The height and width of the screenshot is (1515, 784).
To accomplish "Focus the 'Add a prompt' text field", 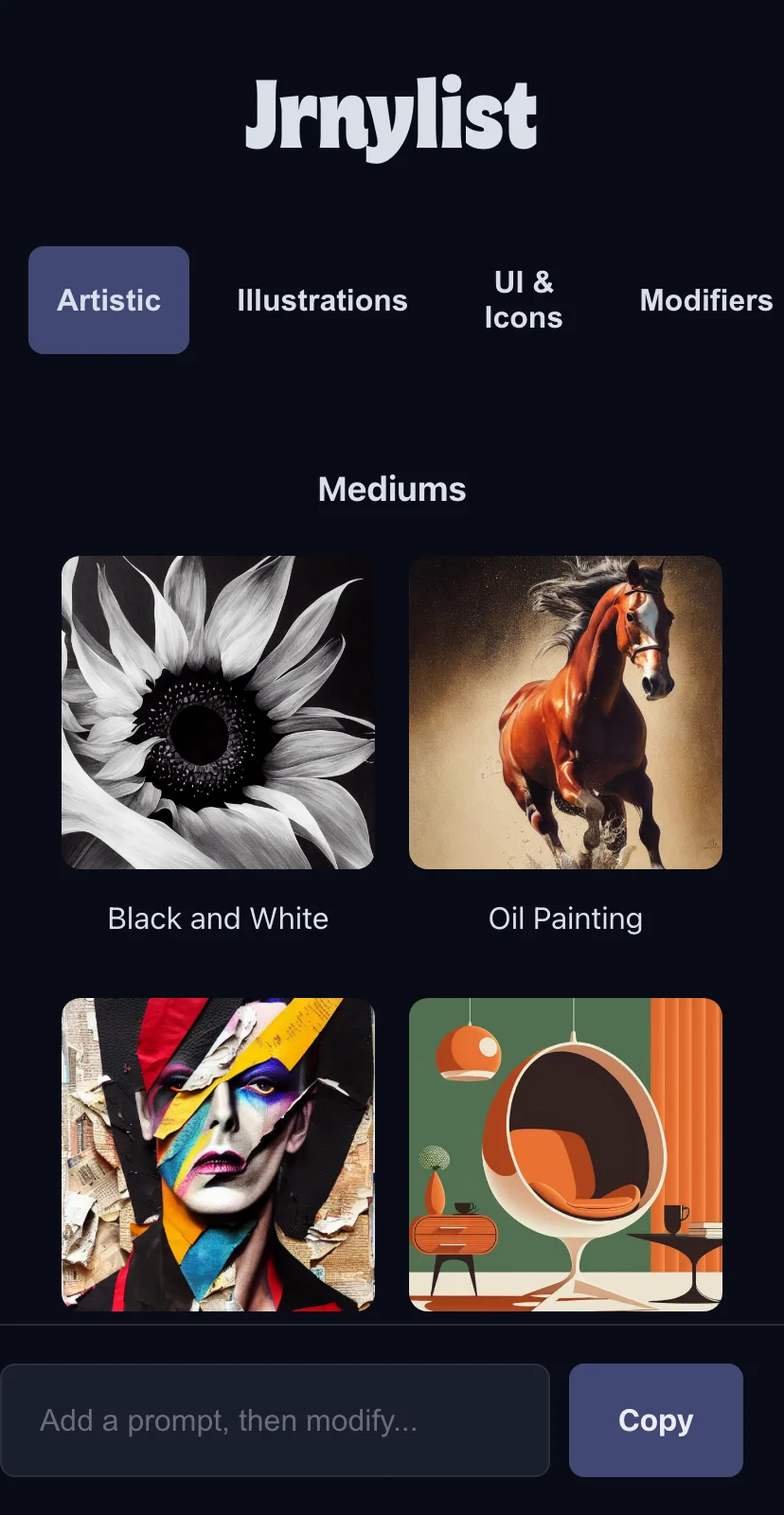I will tap(275, 1420).
